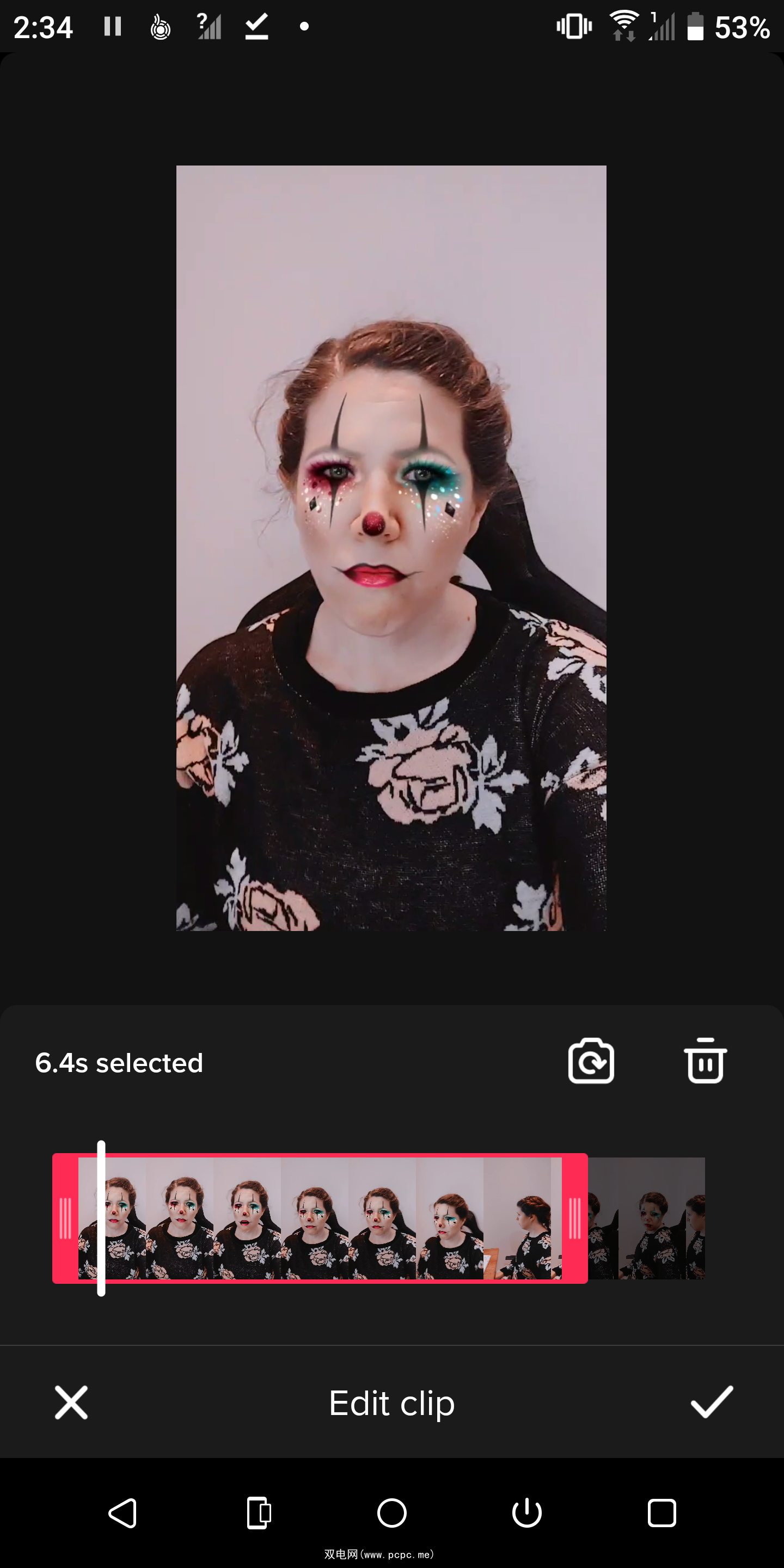Confirm the clip edit with the checkmark
Screen dimensions: 784x1568
(x=712, y=1402)
